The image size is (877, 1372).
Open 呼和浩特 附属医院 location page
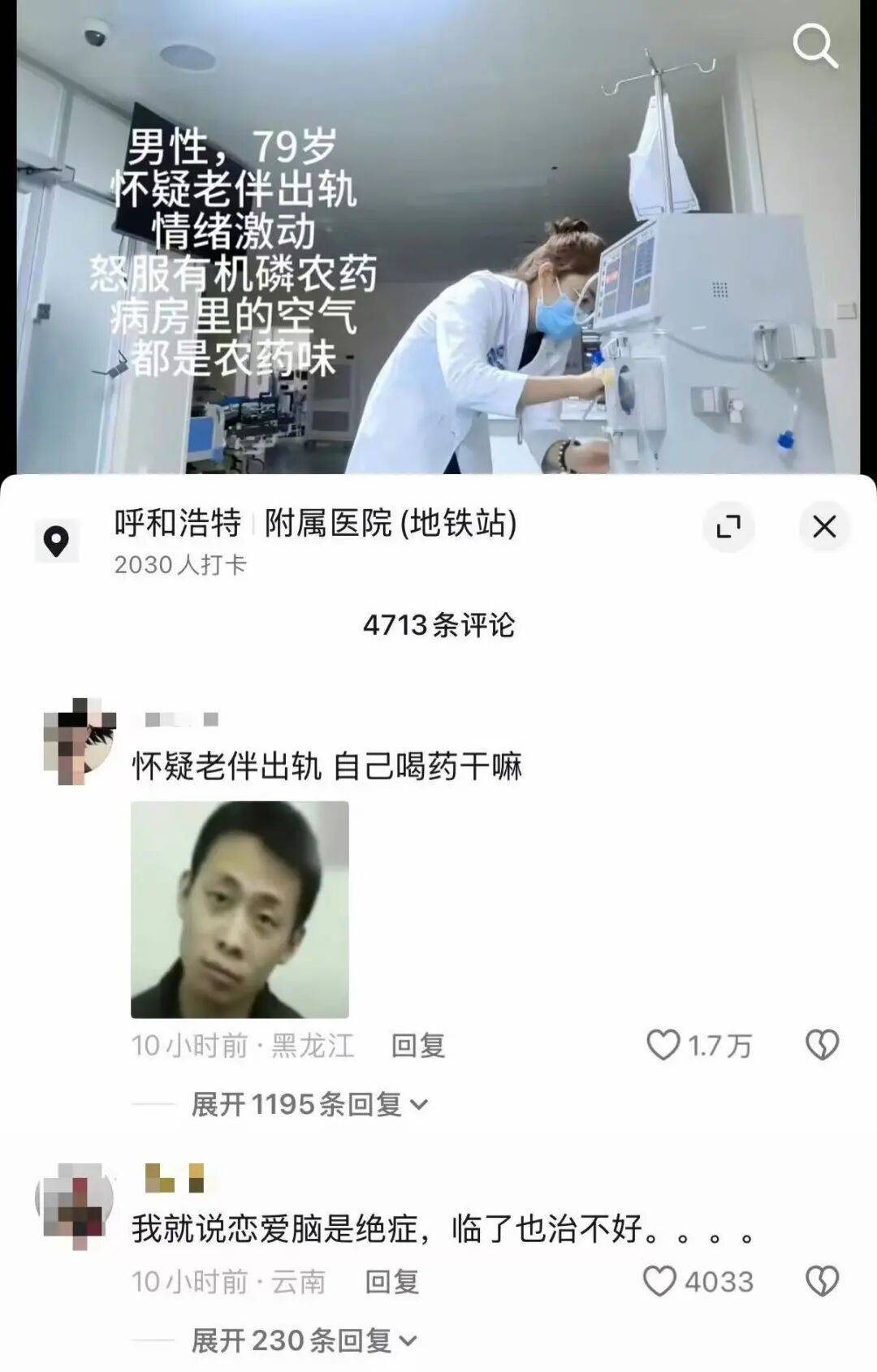(x=315, y=524)
